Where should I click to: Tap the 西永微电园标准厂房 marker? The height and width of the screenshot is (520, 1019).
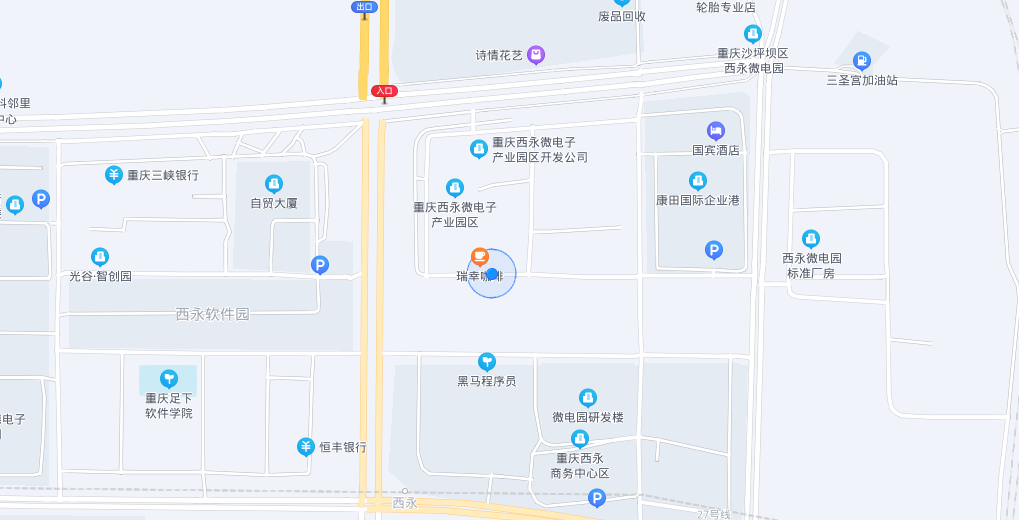811,239
